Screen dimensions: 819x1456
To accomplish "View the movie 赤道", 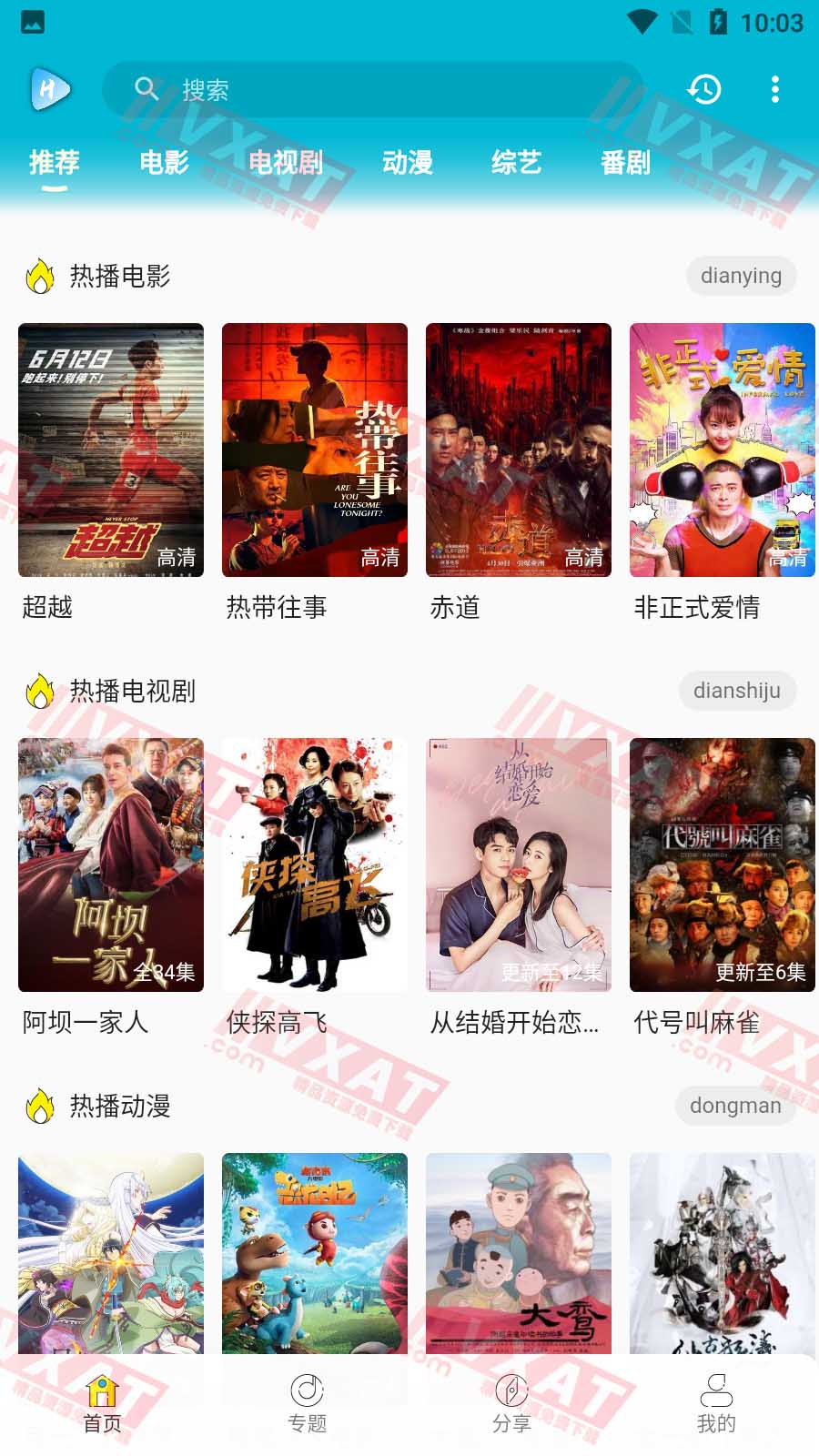I will tap(519, 450).
